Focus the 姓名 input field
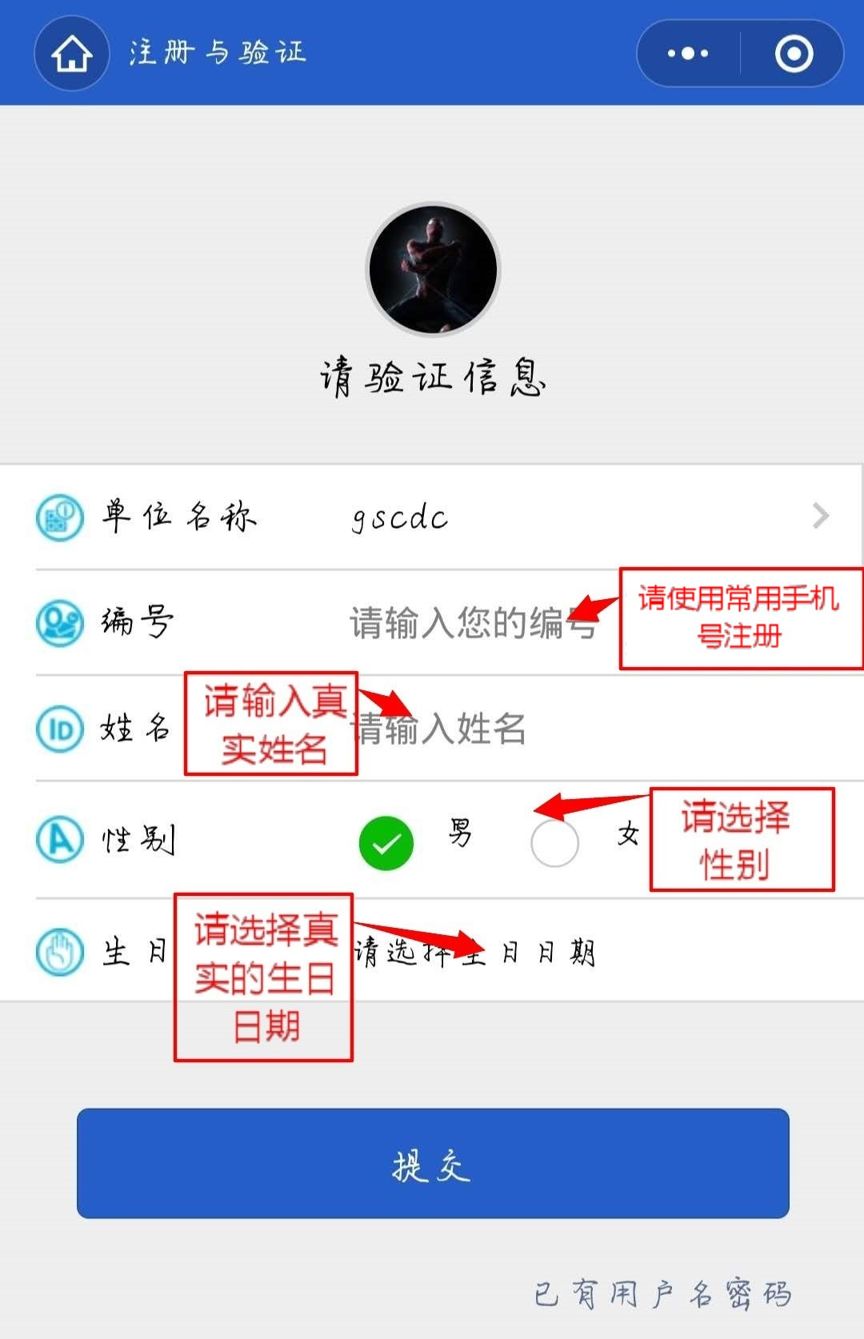864x1339 pixels. tap(600, 729)
